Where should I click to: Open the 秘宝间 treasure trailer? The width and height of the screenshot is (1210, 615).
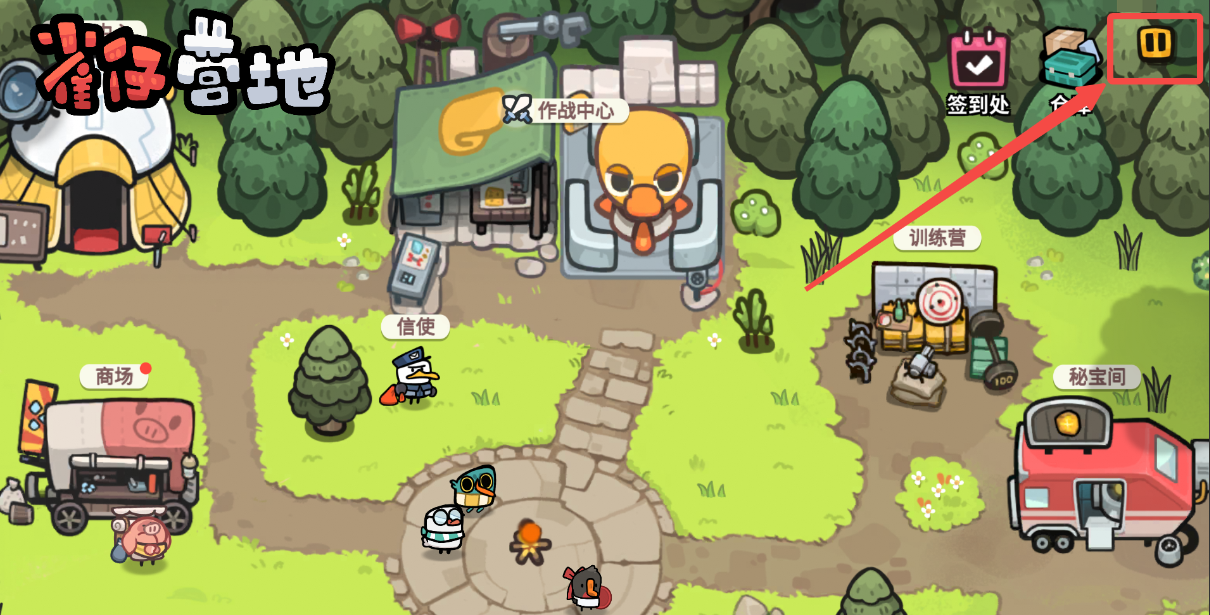click(x=1100, y=470)
